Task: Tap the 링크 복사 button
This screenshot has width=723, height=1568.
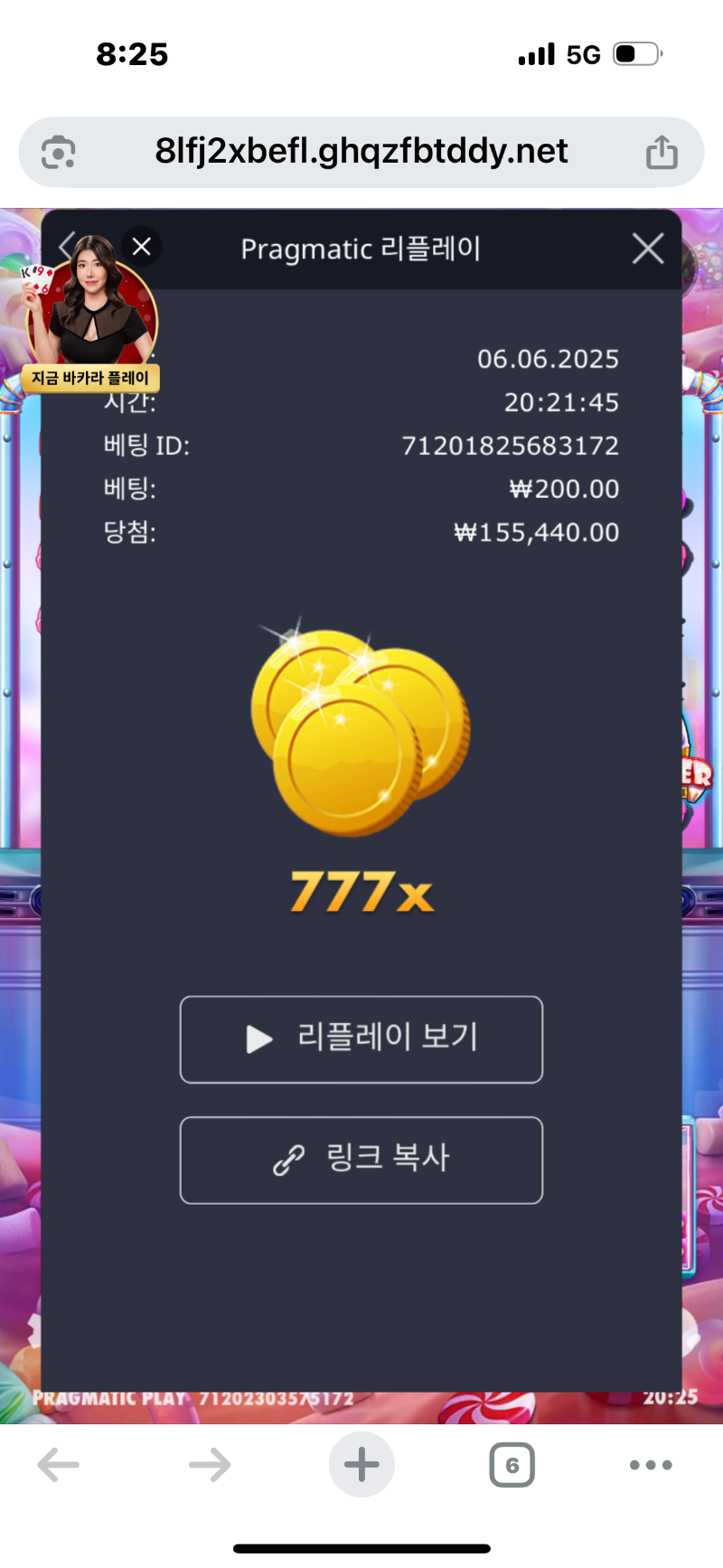Action: [x=361, y=1160]
